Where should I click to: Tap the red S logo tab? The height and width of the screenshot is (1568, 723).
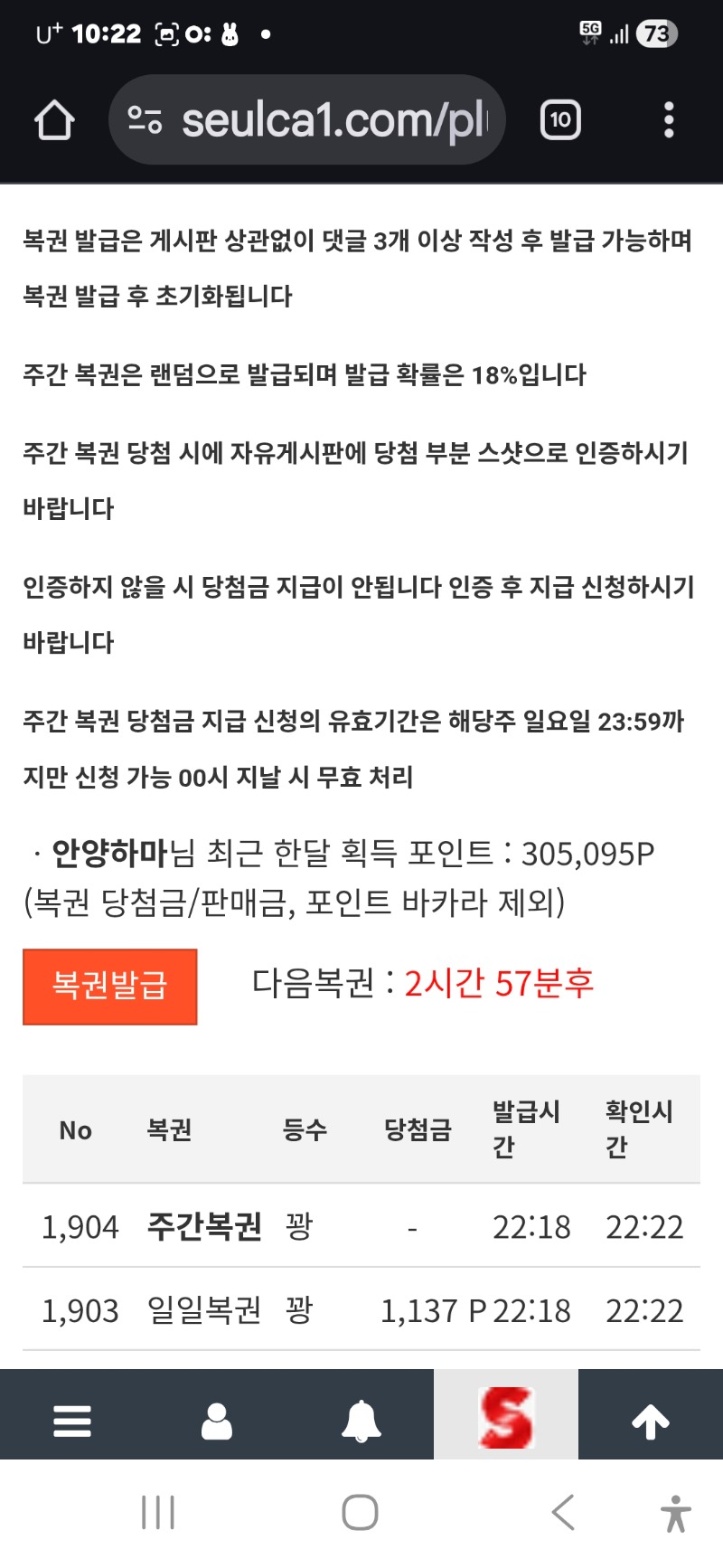point(506,1416)
